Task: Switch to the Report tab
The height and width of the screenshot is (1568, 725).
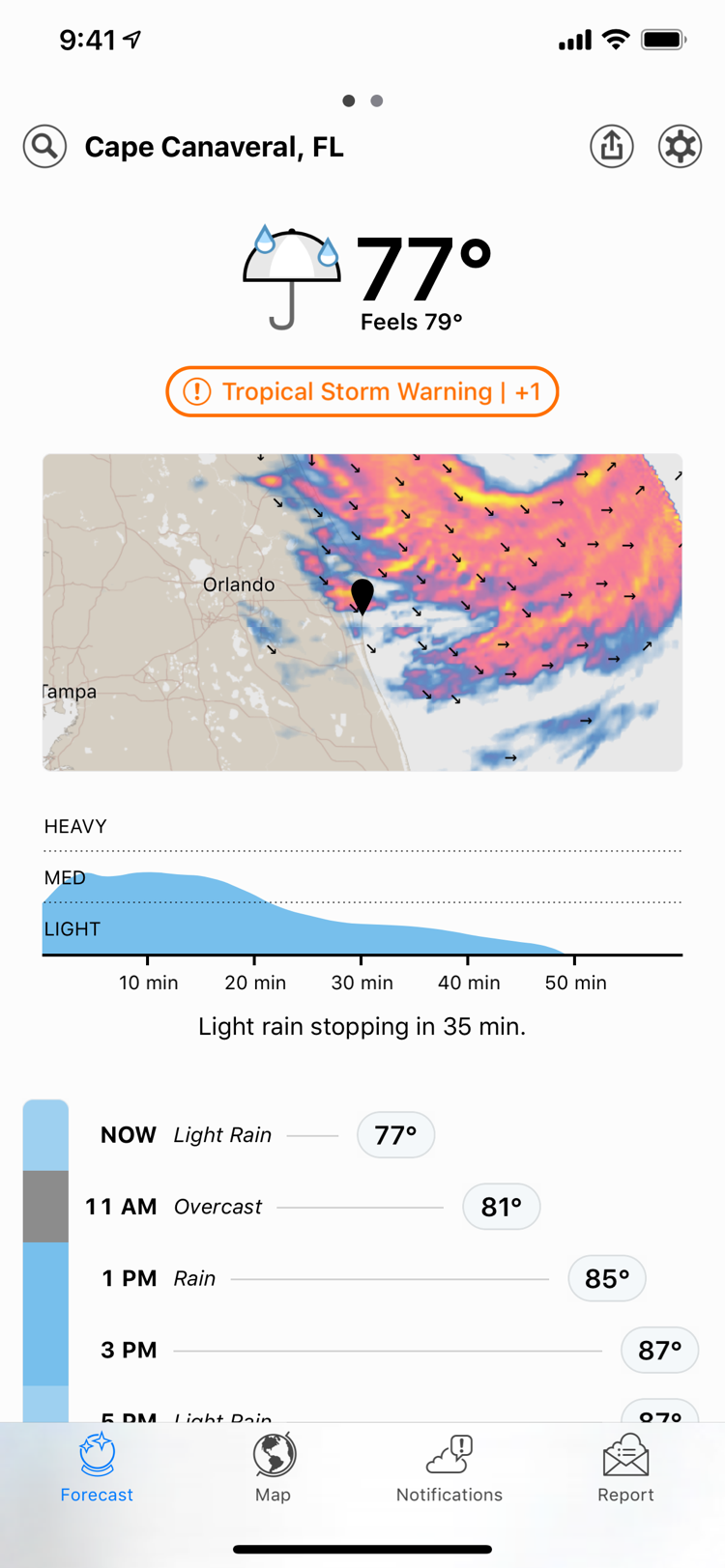Action: click(625, 1468)
